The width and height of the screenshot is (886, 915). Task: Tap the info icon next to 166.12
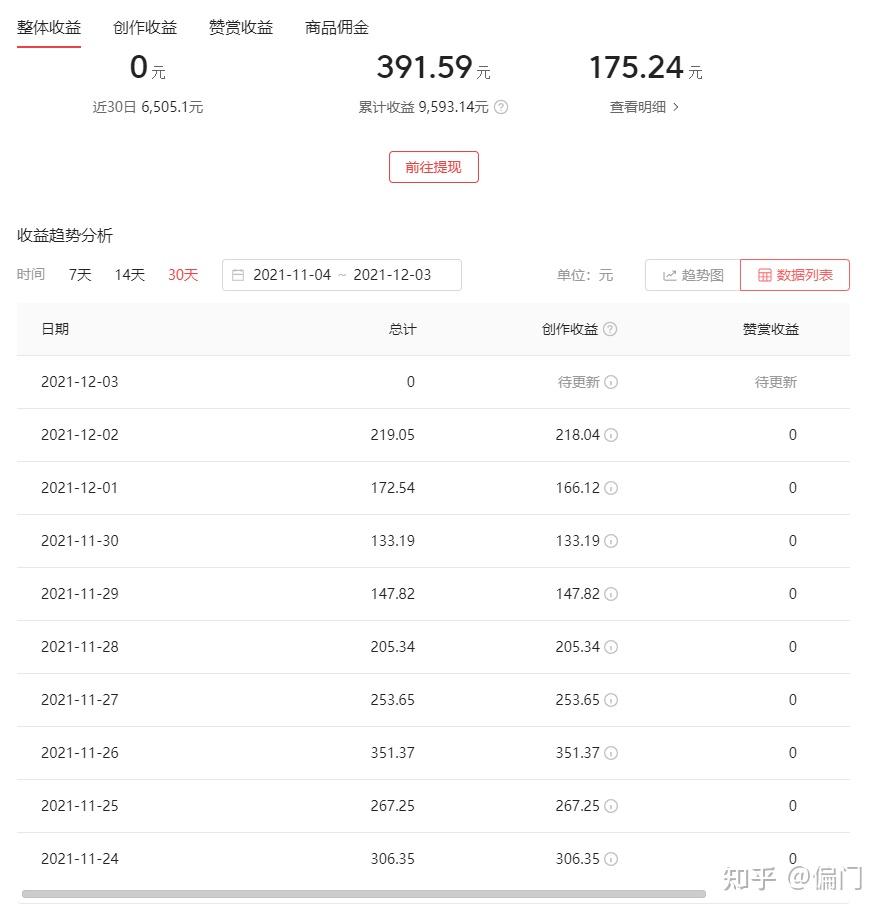[x=611, y=488]
